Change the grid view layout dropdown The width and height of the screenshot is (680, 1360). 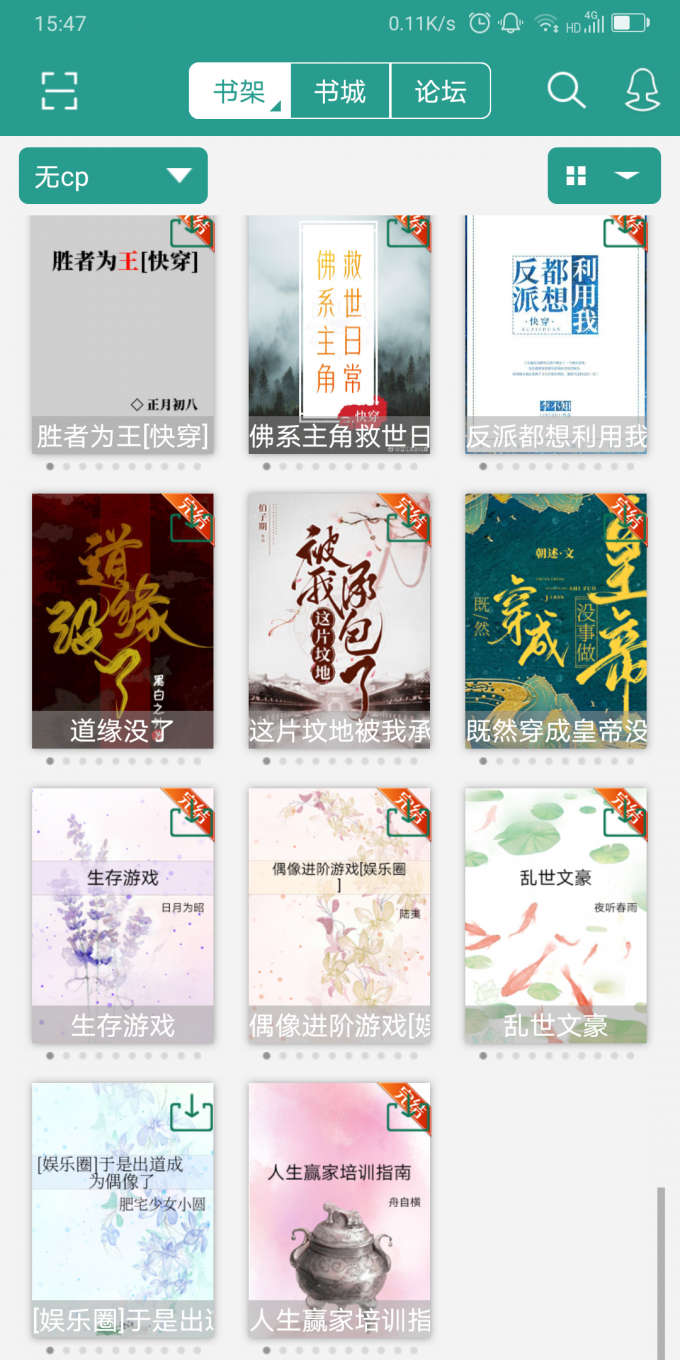604,176
